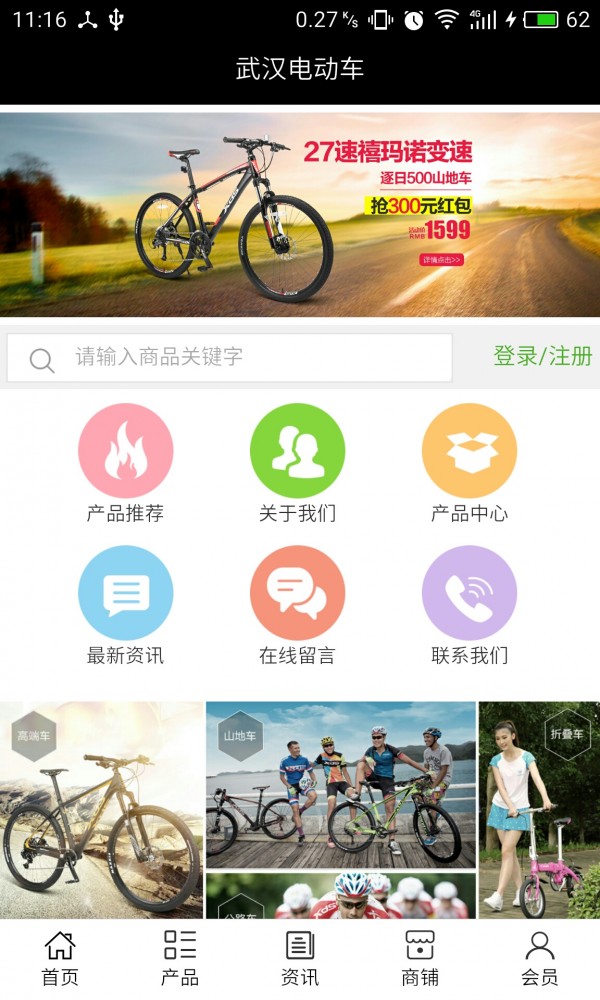Switch to the 资讯 tab
This screenshot has height=1000, width=600.
[300, 958]
